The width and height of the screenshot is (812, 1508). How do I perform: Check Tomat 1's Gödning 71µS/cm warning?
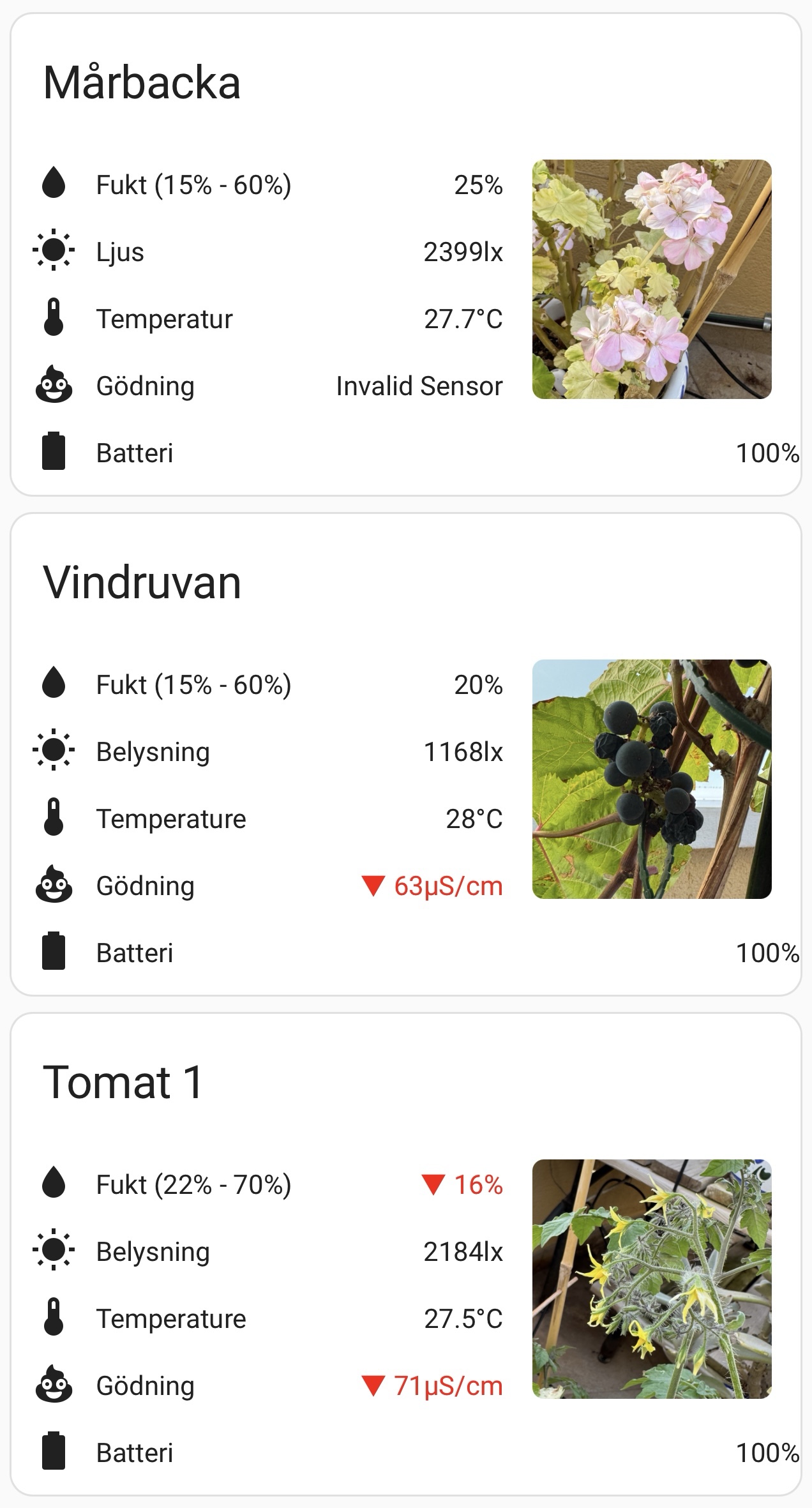(268, 1385)
